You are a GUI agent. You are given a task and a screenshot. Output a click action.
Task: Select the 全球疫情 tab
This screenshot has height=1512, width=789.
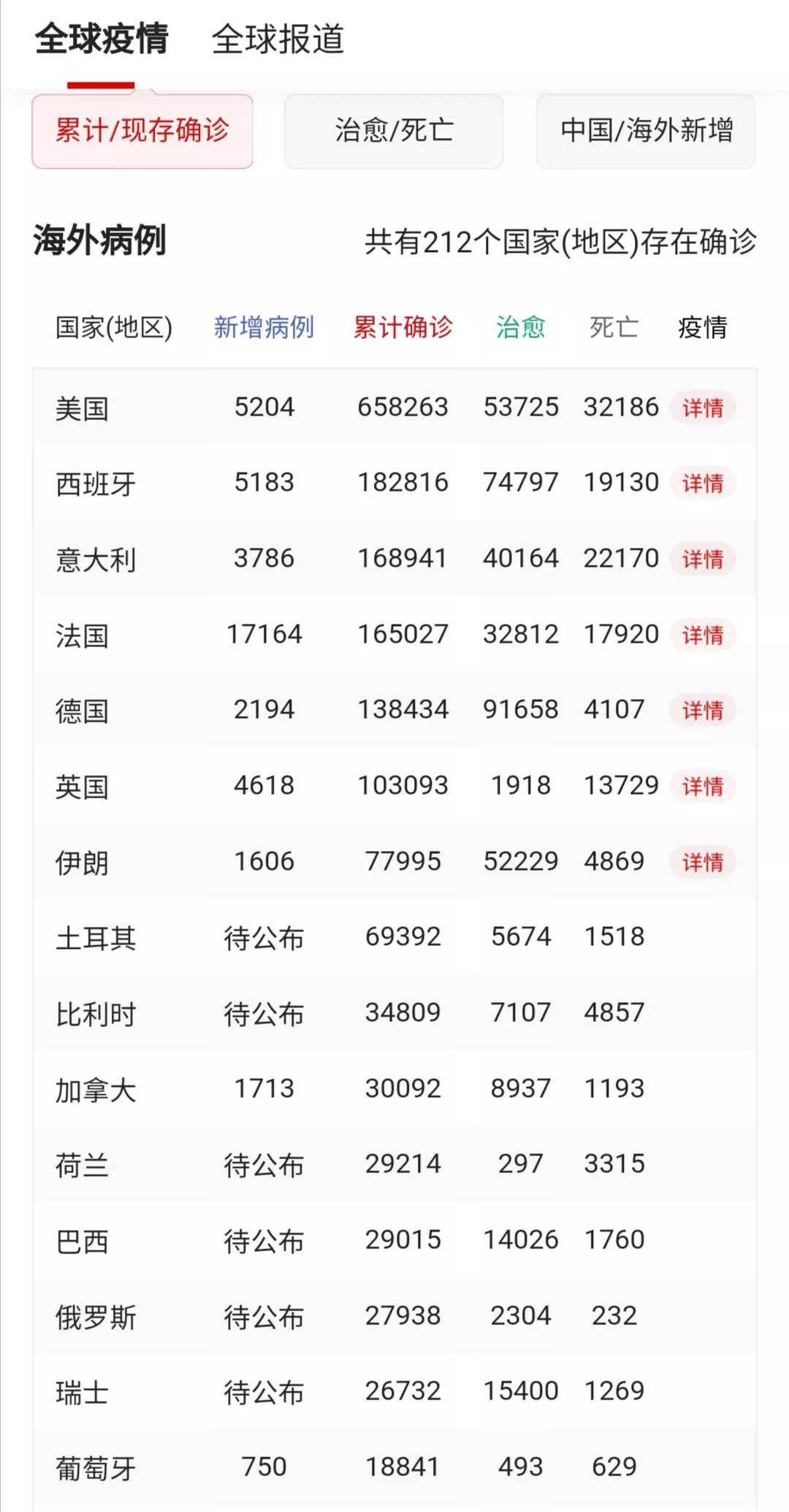point(102,39)
